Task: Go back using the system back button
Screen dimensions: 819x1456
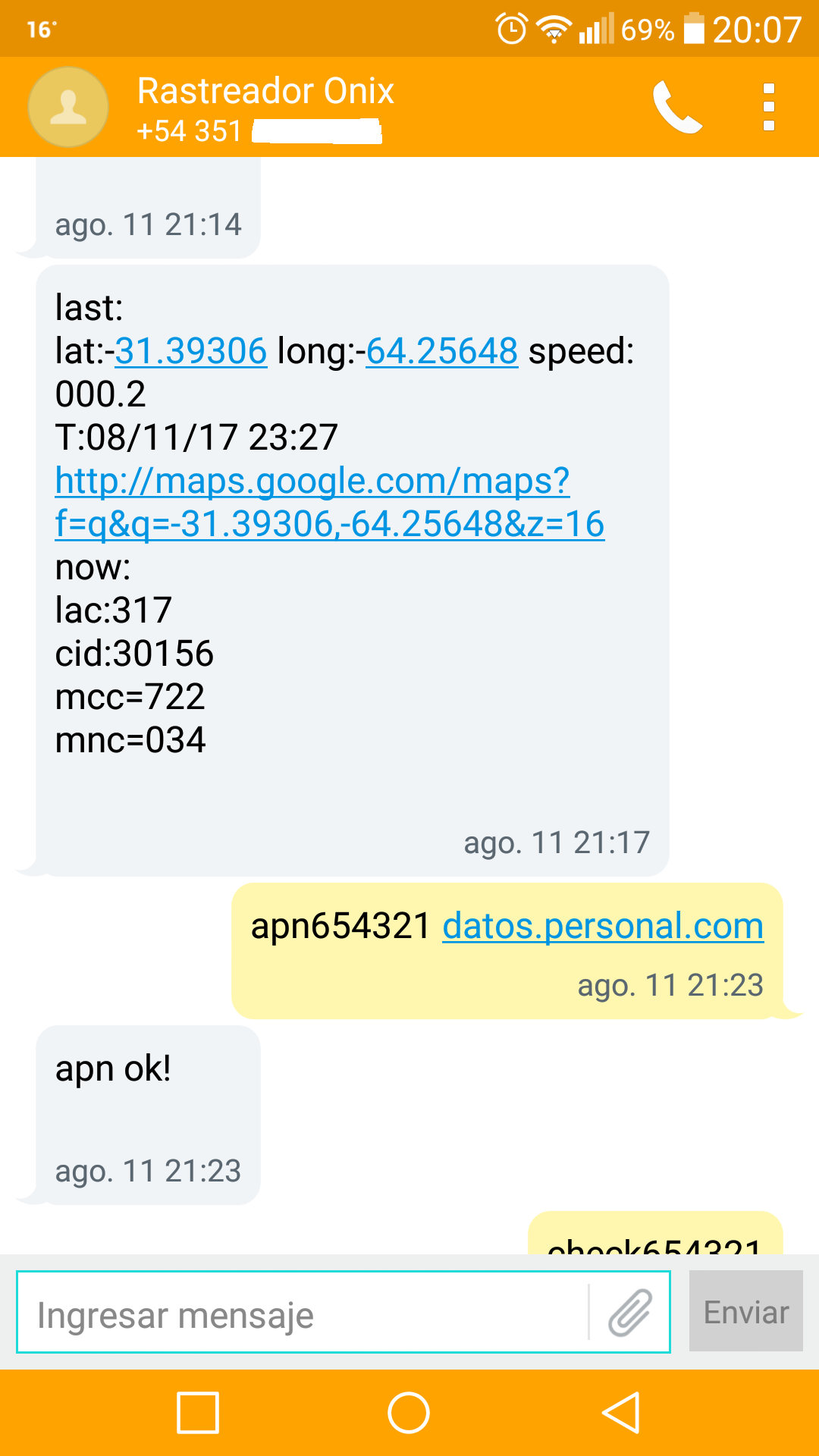Action: click(x=621, y=1413)
